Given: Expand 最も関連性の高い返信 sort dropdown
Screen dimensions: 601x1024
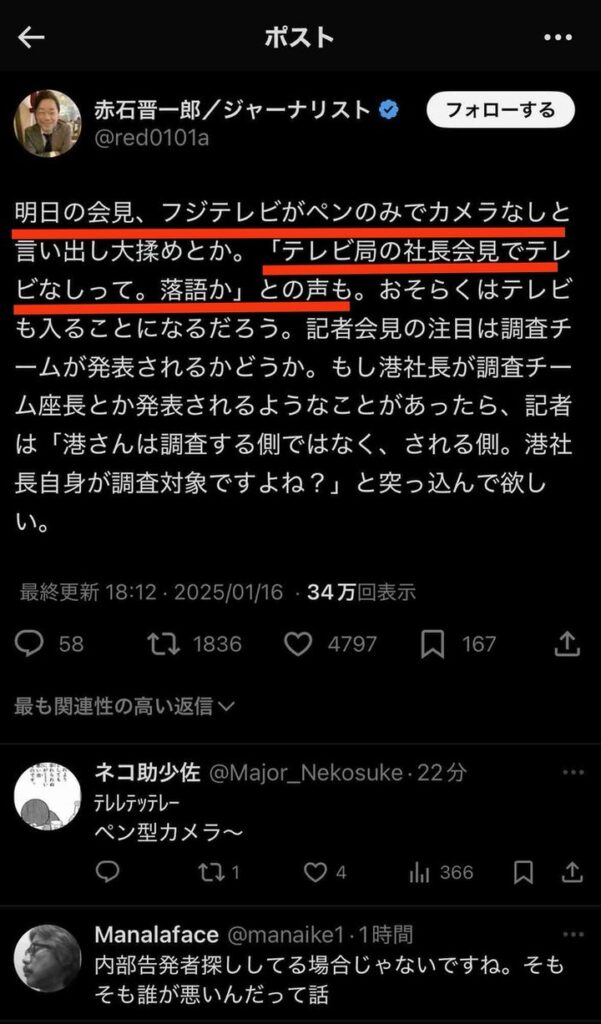Looking at the screenshot, I should tap(125, 706).
